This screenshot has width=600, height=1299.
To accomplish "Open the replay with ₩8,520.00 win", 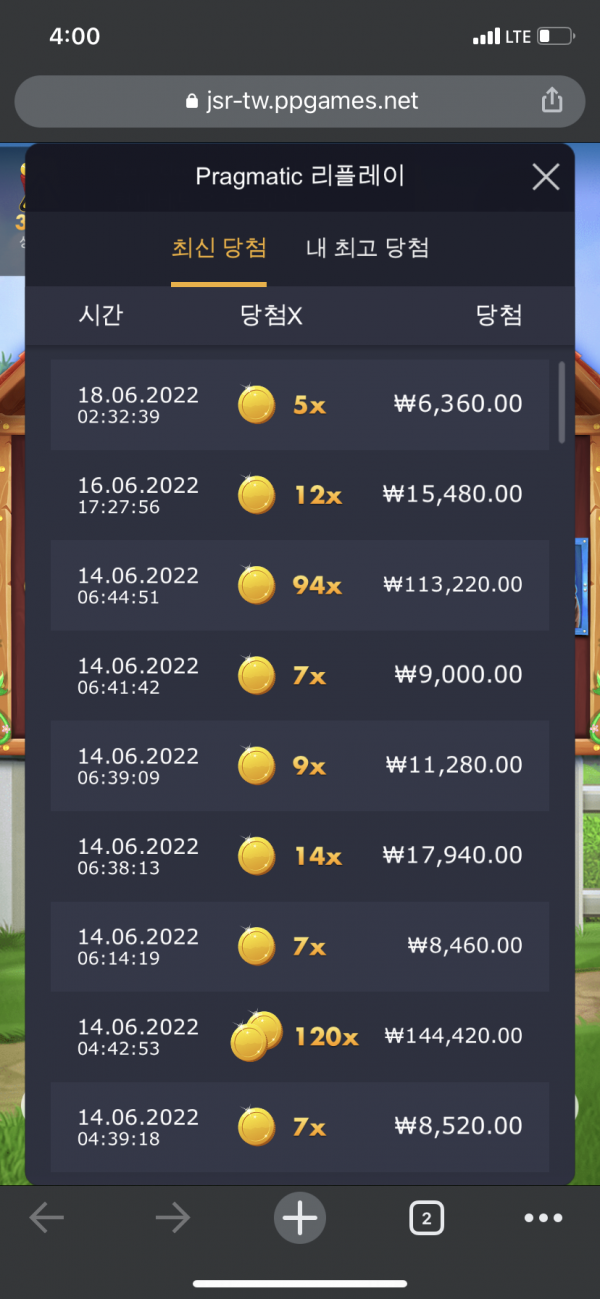I will point(300,1127).
